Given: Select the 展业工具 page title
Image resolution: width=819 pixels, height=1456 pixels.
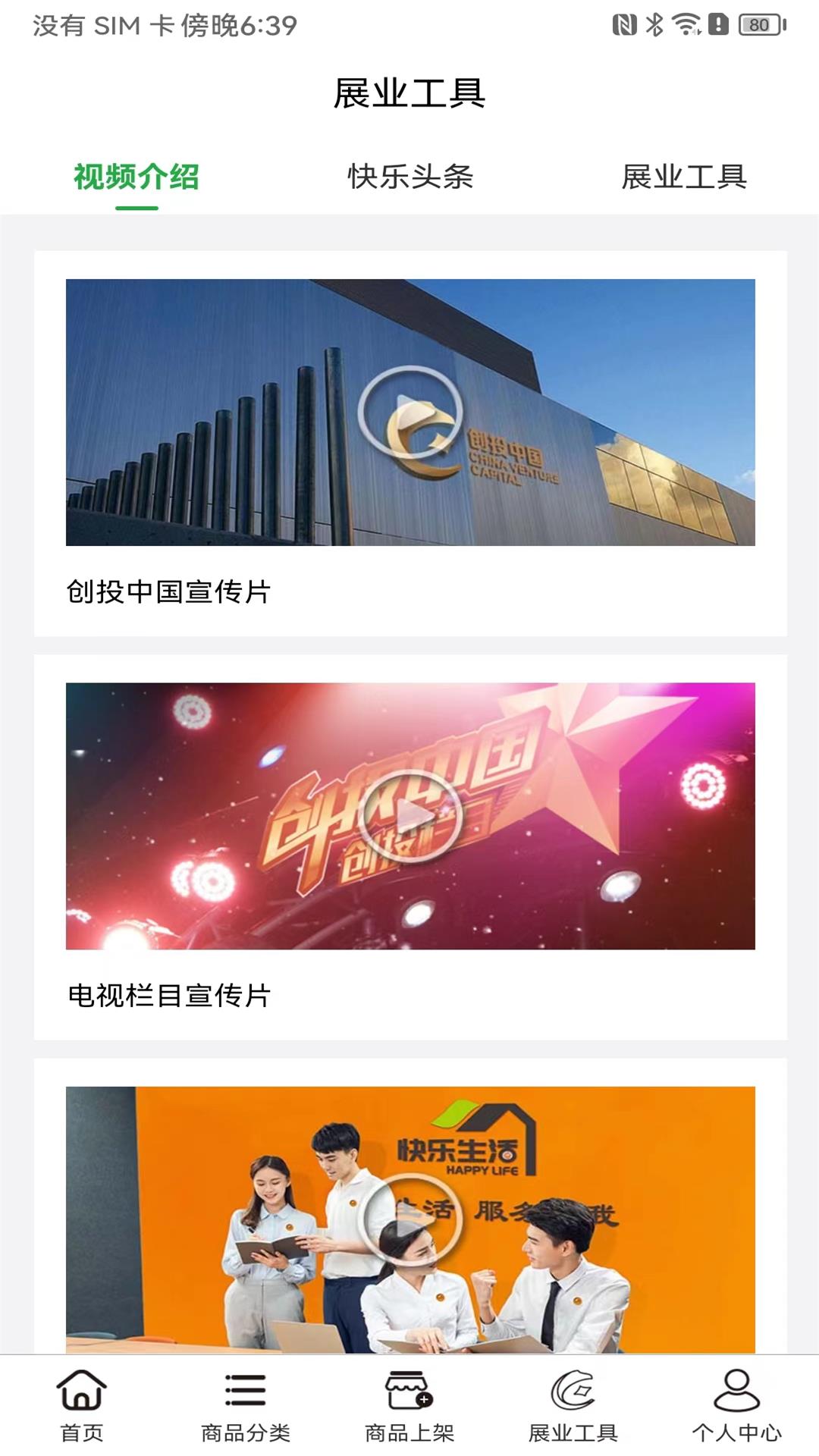Looking at the screenshot, I should 409,93.
